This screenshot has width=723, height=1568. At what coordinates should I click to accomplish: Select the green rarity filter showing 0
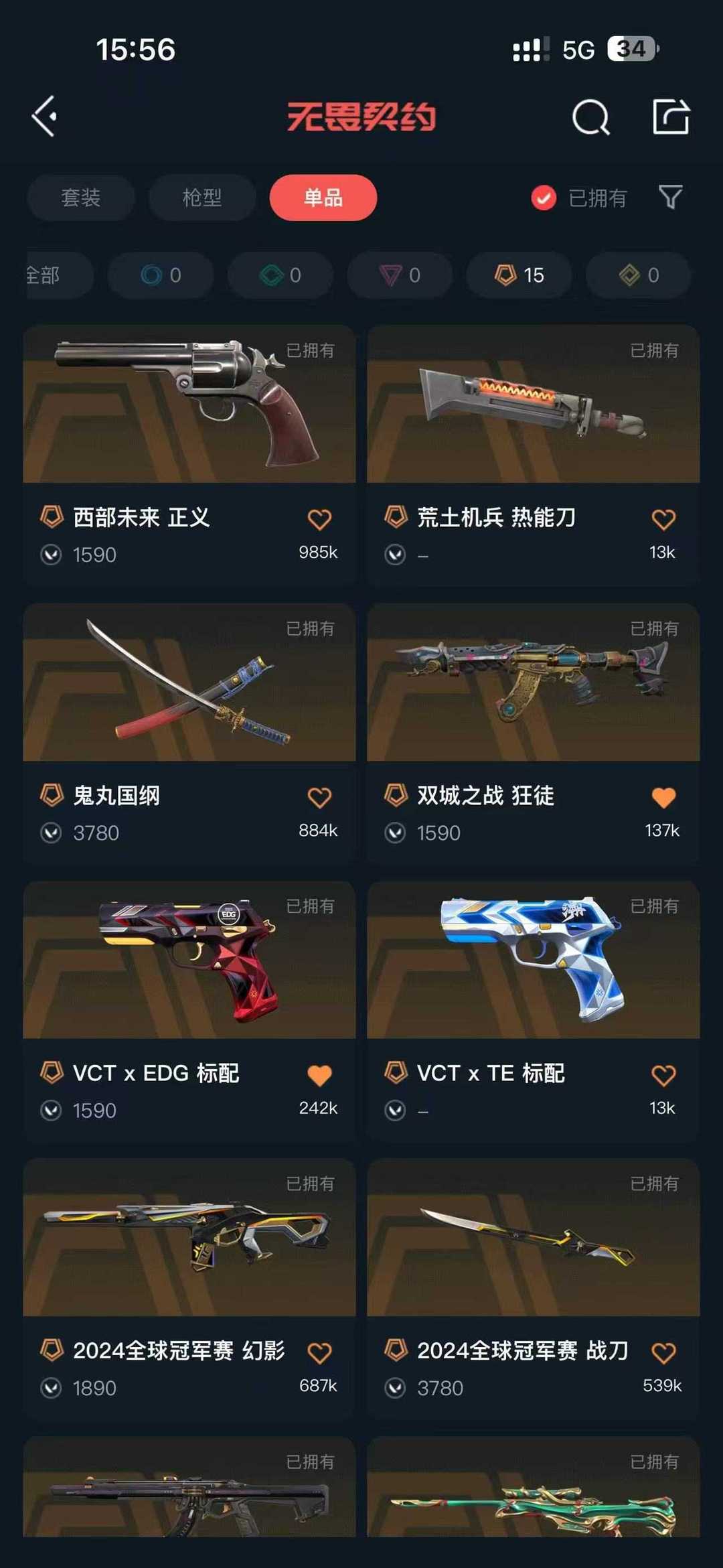(x=280, y=275)
